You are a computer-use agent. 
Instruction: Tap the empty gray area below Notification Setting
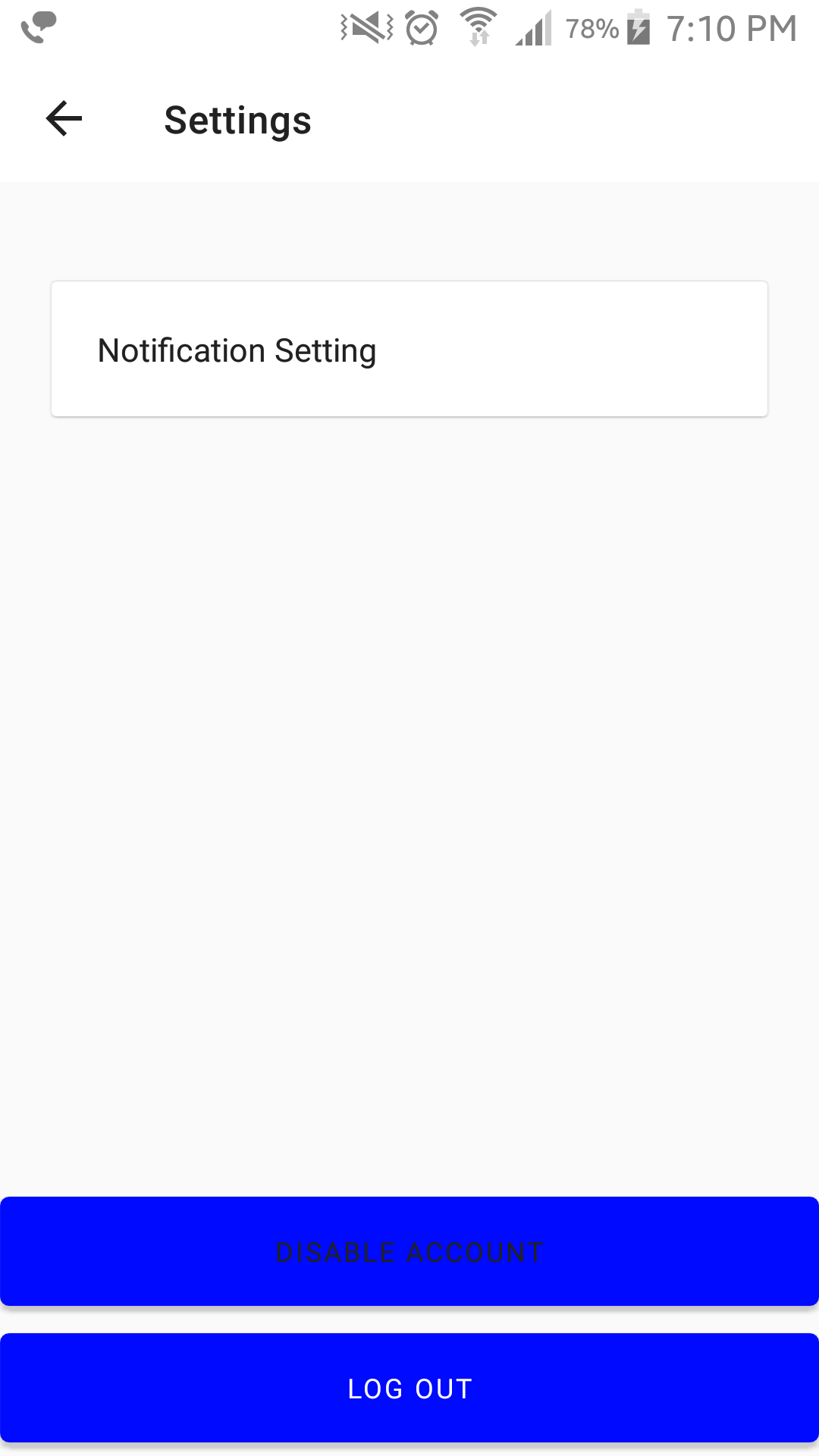(409, 796)
